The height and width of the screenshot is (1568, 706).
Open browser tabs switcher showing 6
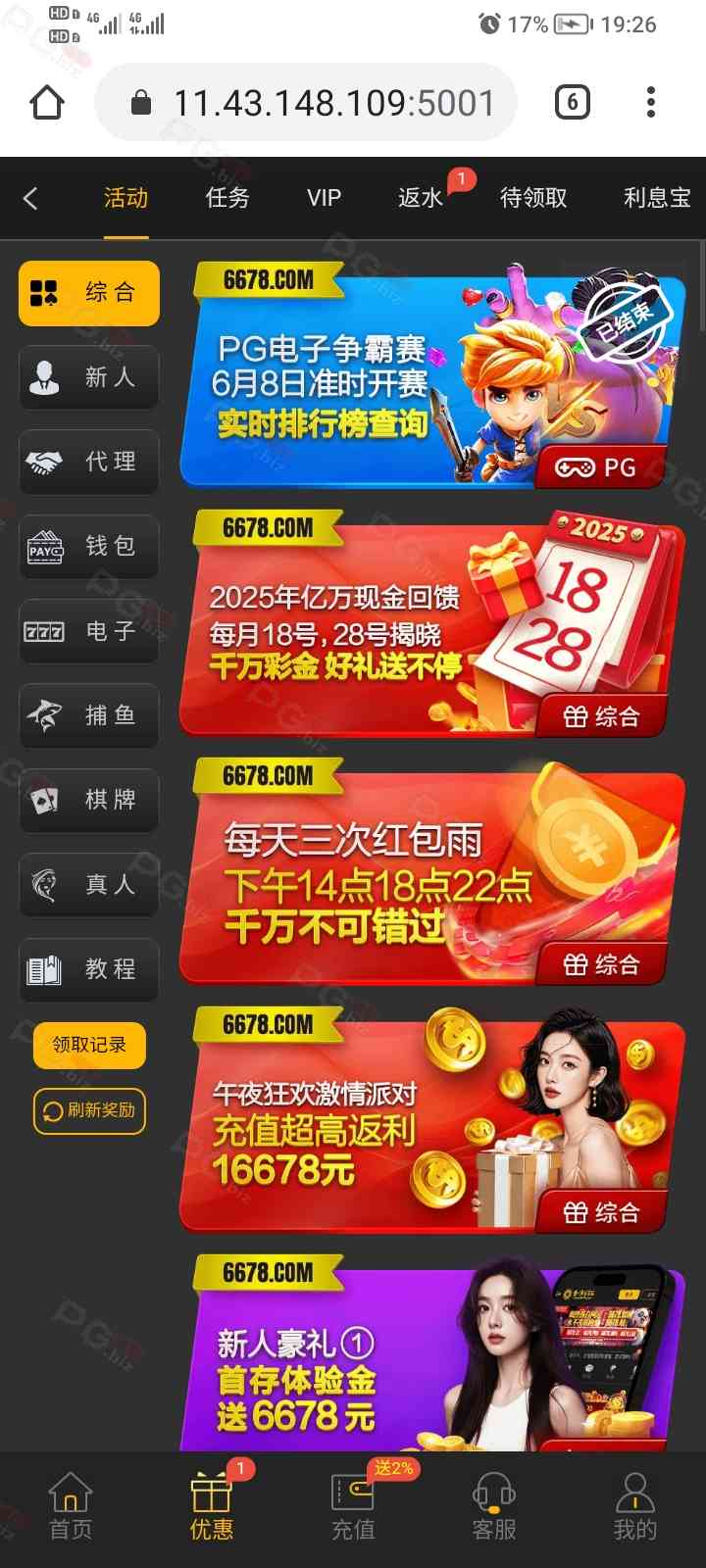click(573, 102)
